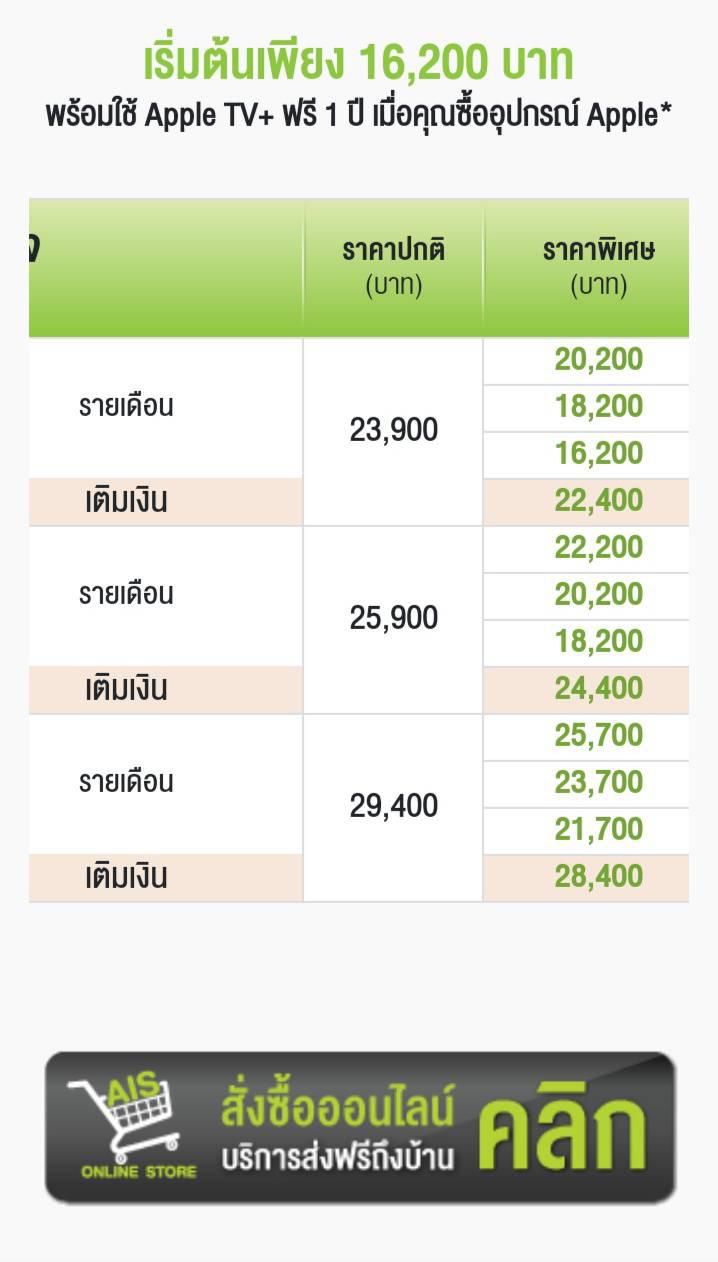
Task: Open the AIS Online Store order banner
Action: (x=360, y=1126)
